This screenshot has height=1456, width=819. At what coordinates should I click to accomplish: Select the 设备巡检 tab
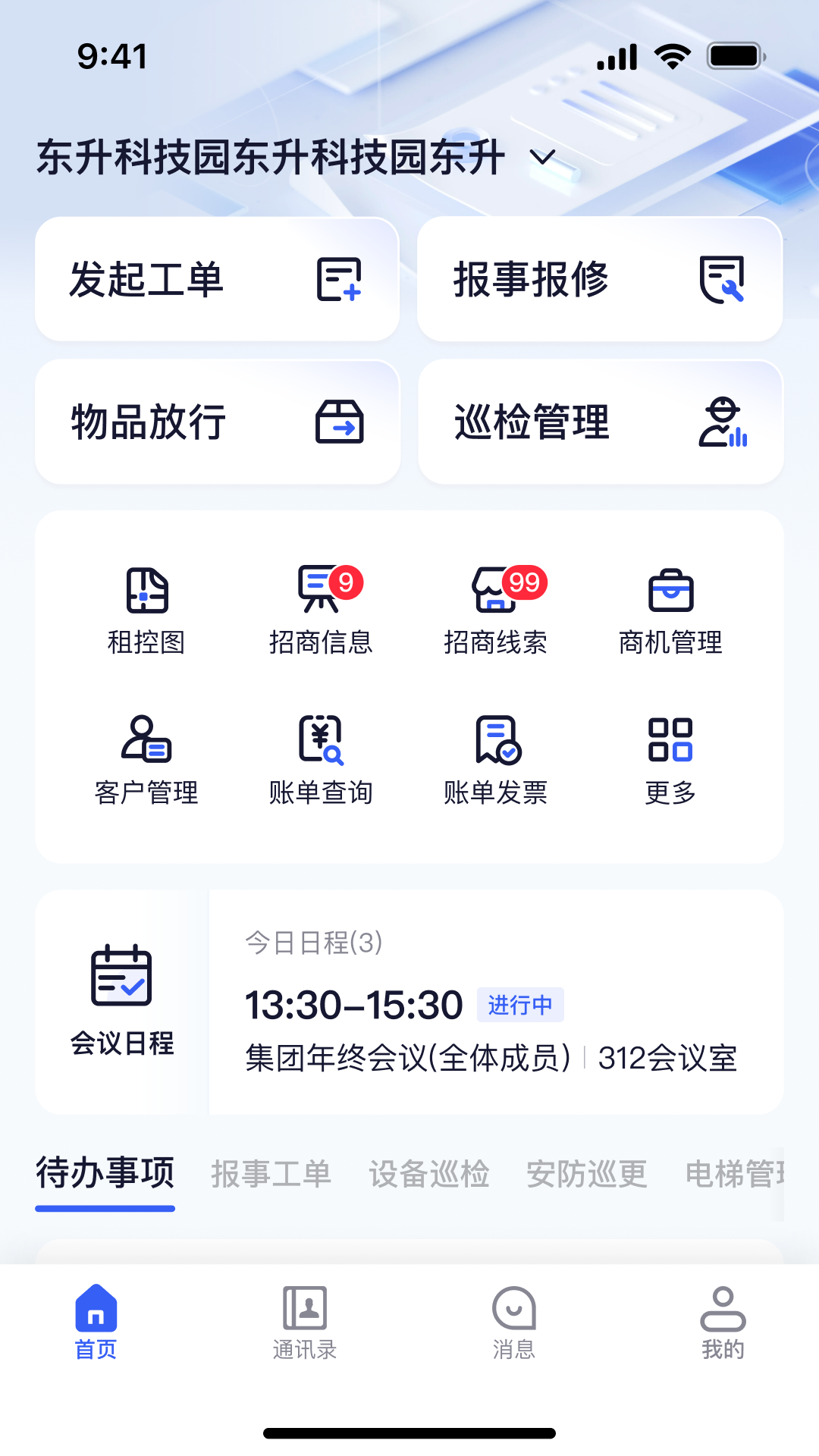[429, 1174]
